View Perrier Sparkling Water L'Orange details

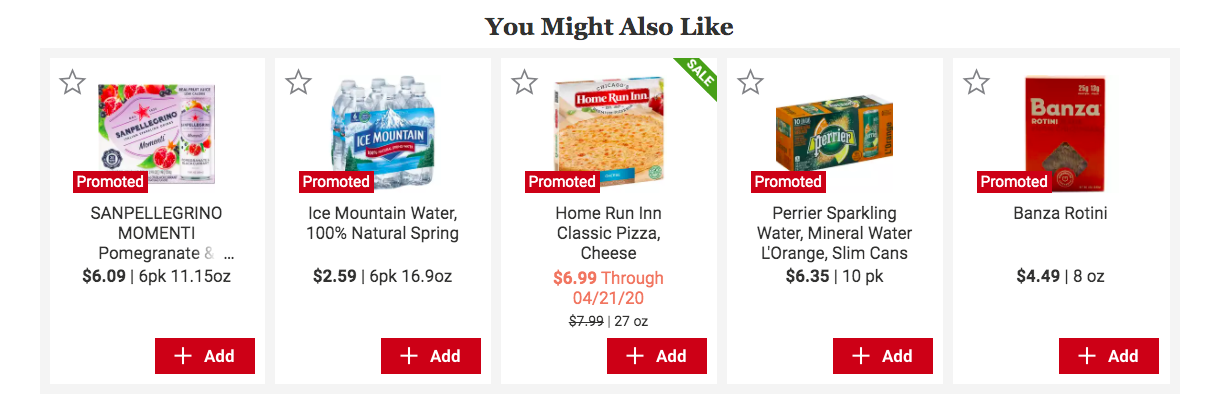tap(834, 233)
